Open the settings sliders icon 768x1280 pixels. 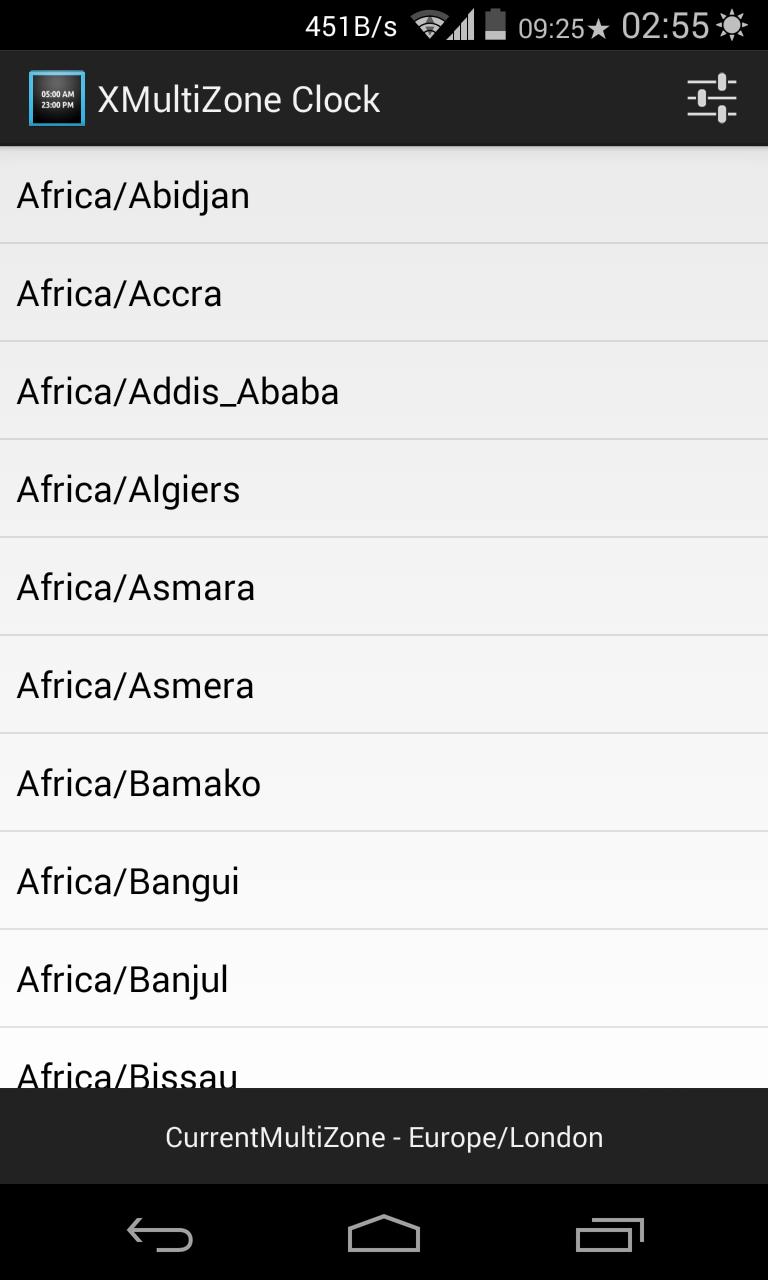pyautogui.click(x=711, y=99)
